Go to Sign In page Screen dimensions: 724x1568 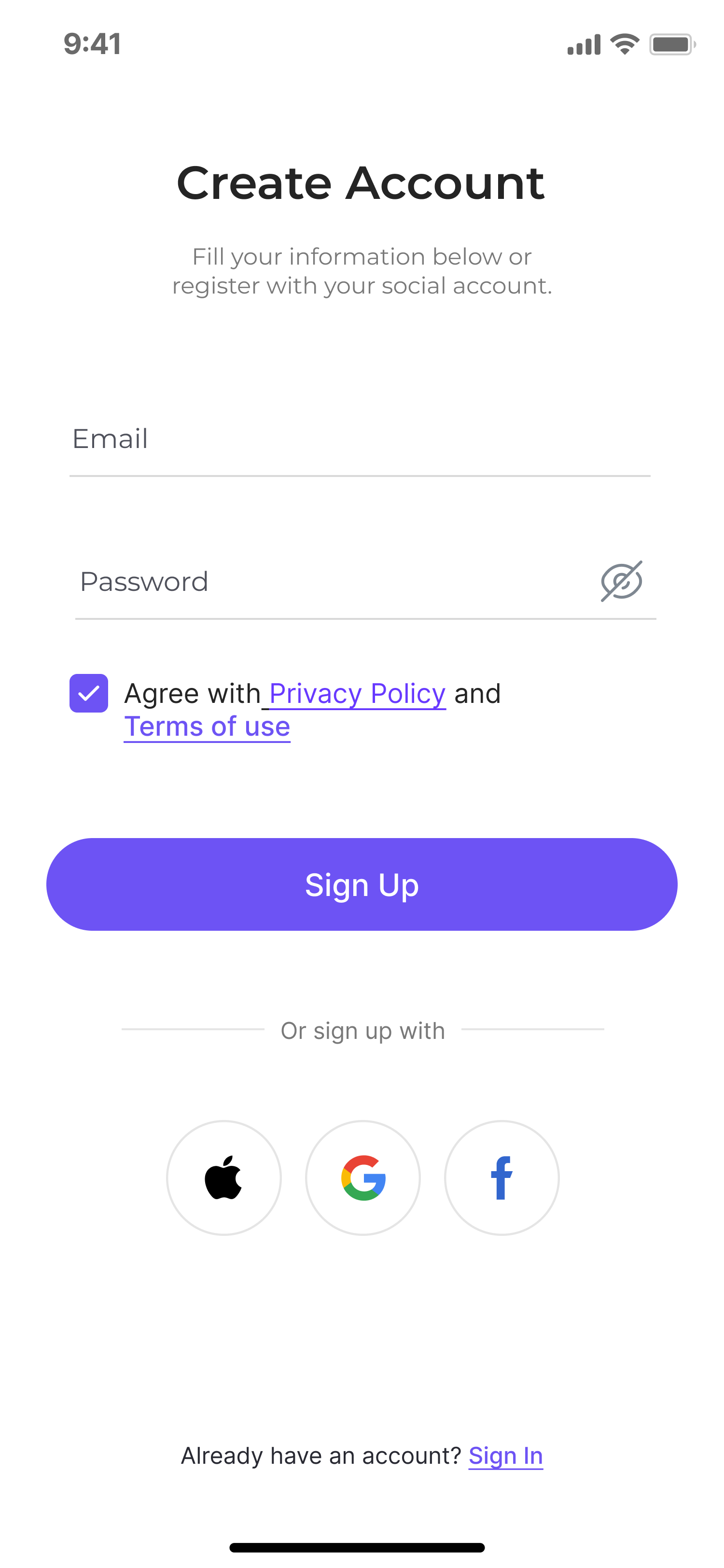[505, 1456]
